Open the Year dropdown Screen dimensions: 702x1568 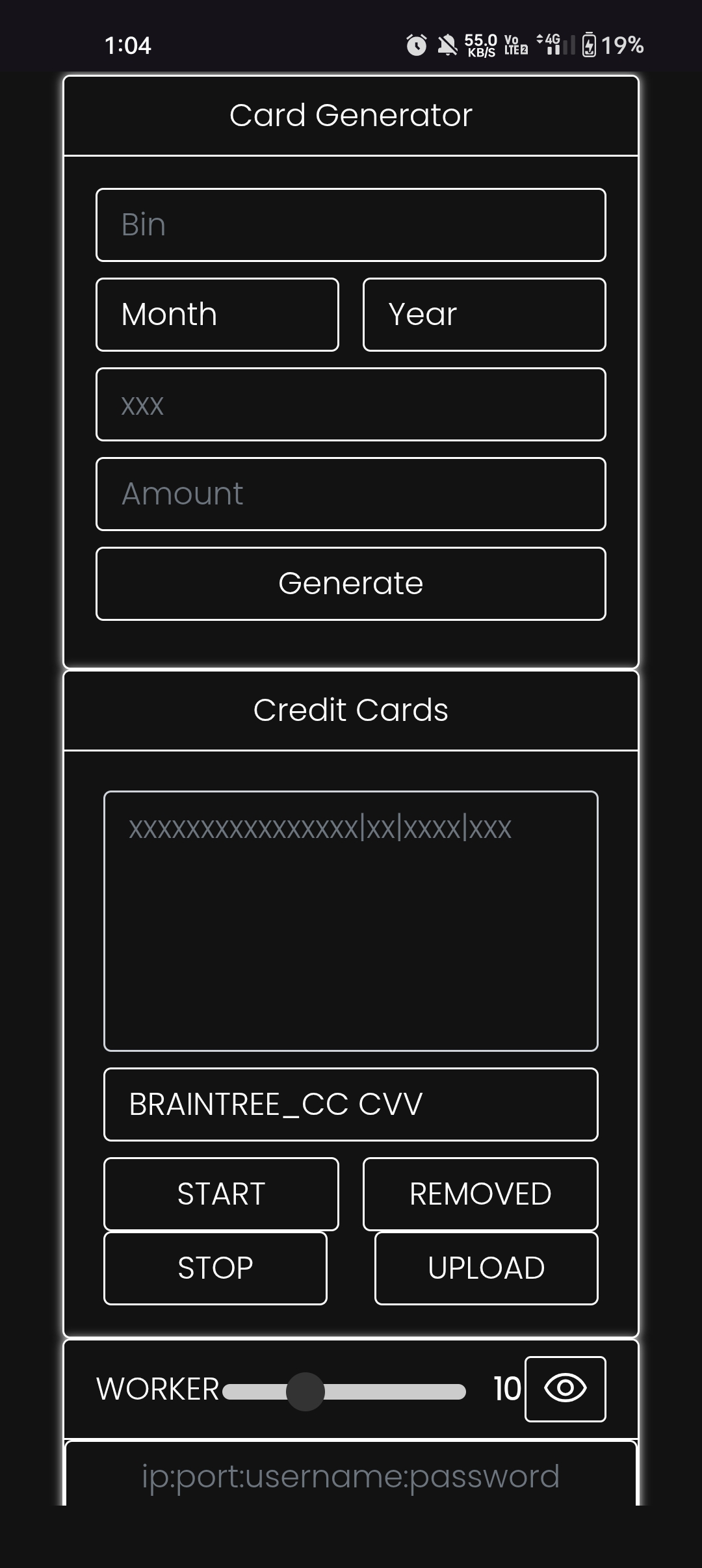(x=484, y=315)
